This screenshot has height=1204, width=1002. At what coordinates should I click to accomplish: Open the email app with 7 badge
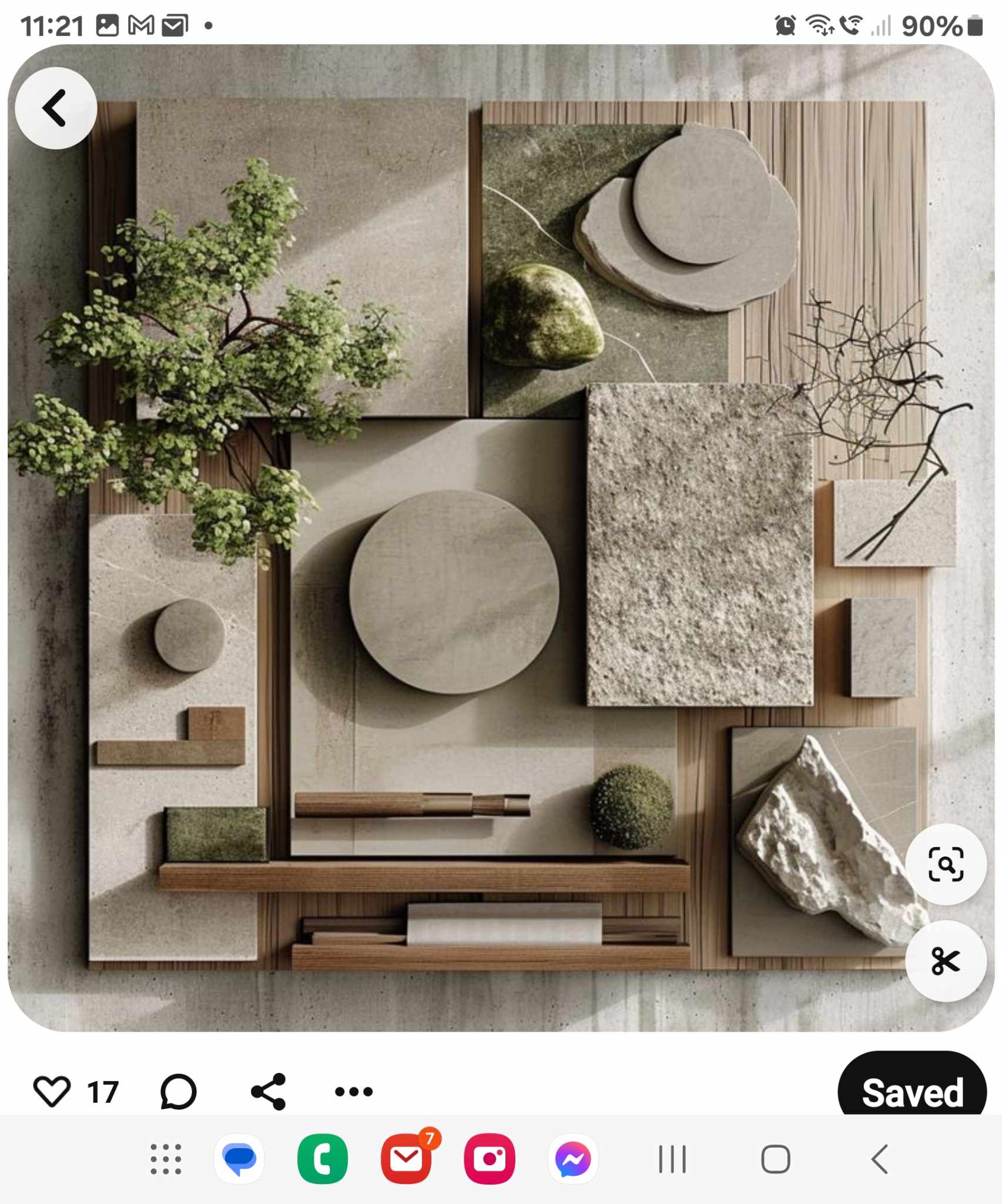click(406, 1159)
